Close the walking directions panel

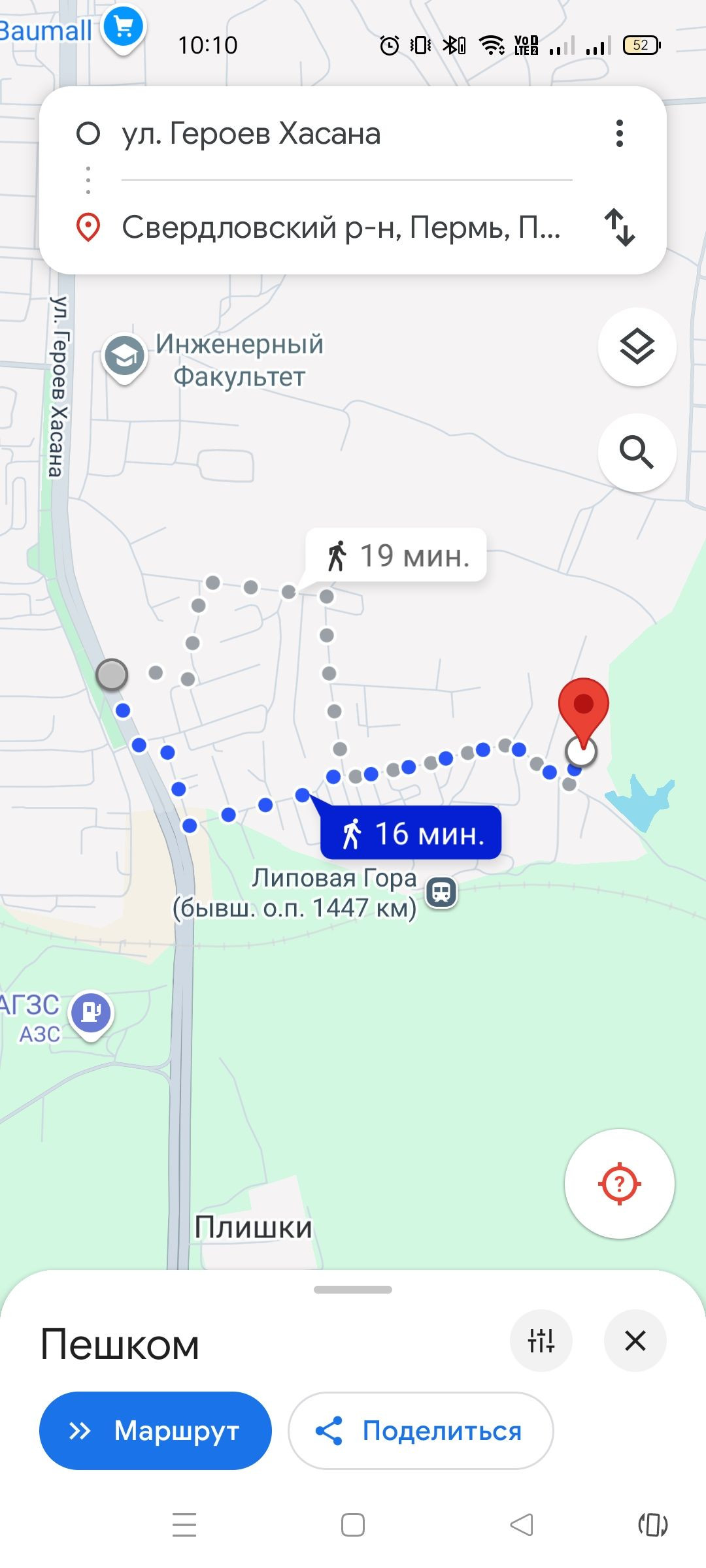(635, 1341)
